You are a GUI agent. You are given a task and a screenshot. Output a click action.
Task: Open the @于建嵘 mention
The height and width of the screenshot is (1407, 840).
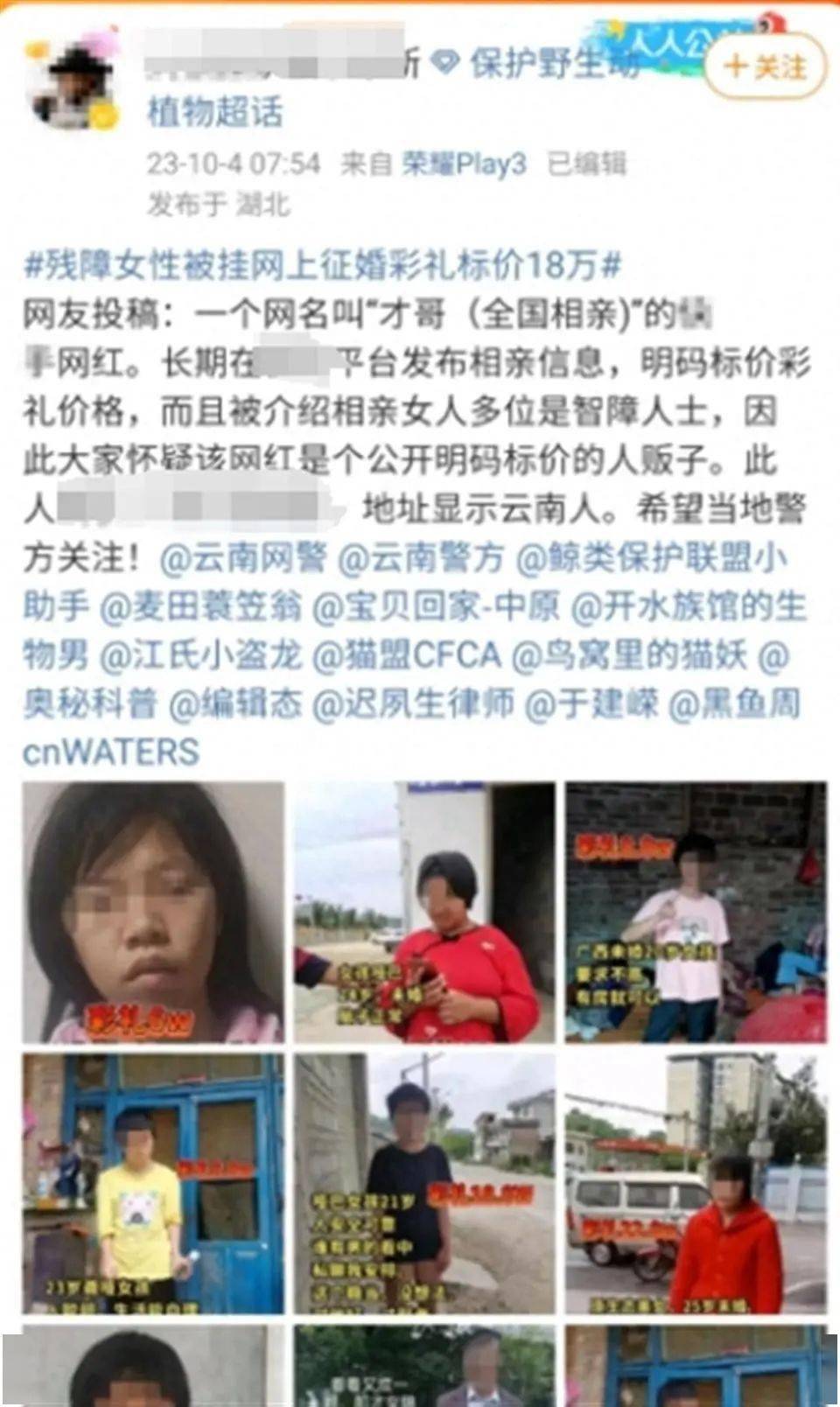(x=591, y=703)
